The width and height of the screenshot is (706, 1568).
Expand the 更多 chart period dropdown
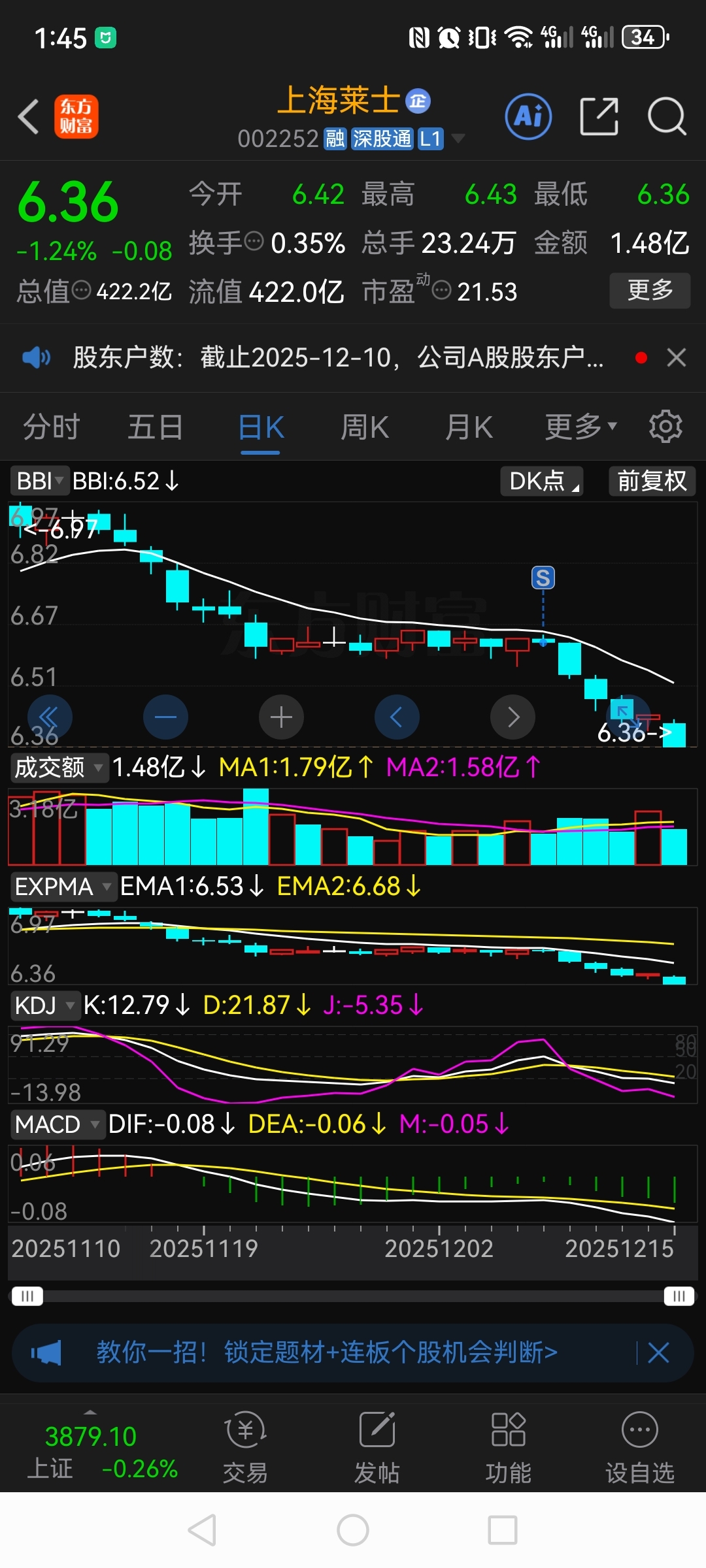pyautogui.click(x=580, y=428)
